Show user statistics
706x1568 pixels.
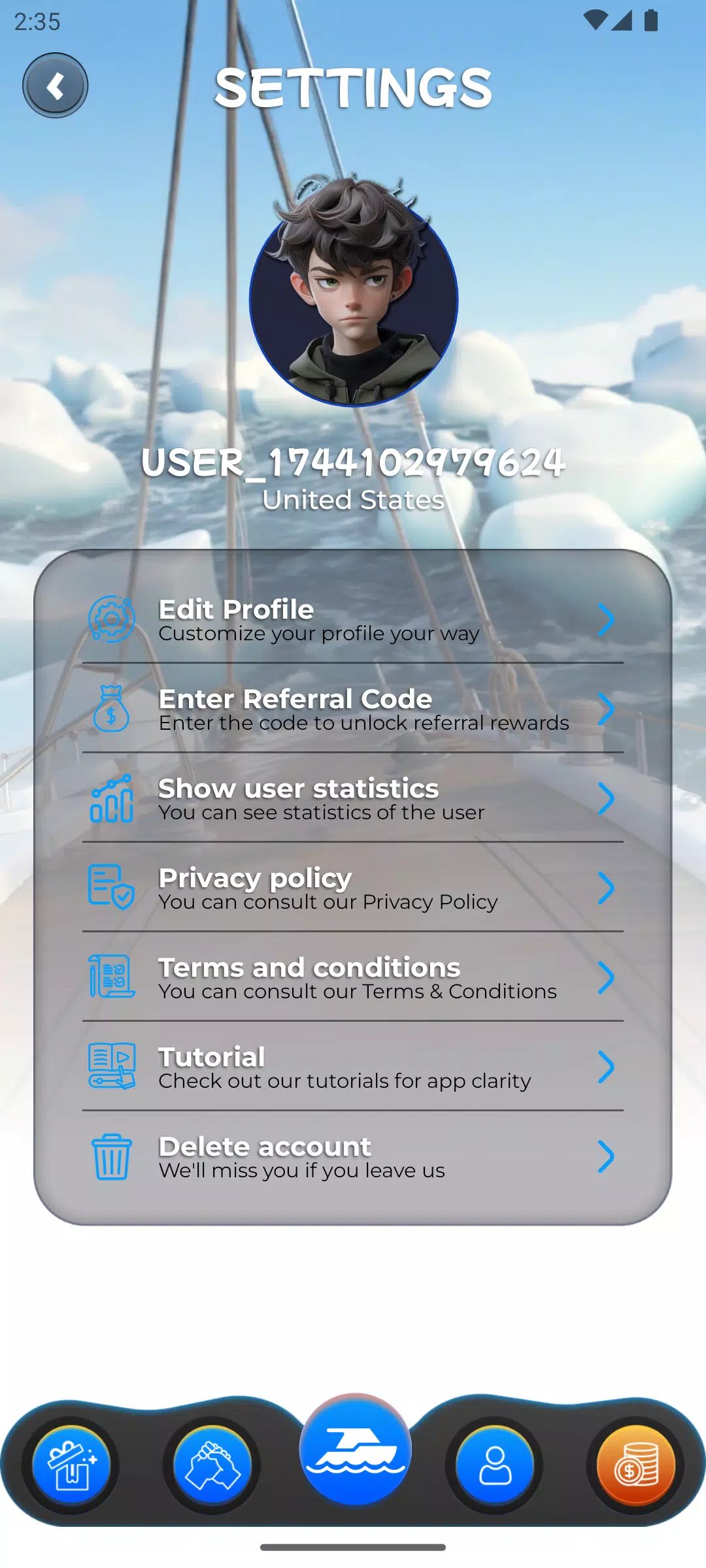click(x=353, y=798)
